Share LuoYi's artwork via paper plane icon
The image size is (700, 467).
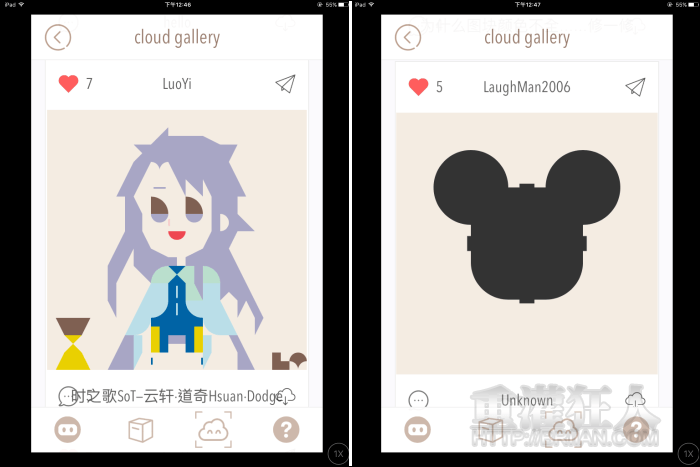(285, 84)
